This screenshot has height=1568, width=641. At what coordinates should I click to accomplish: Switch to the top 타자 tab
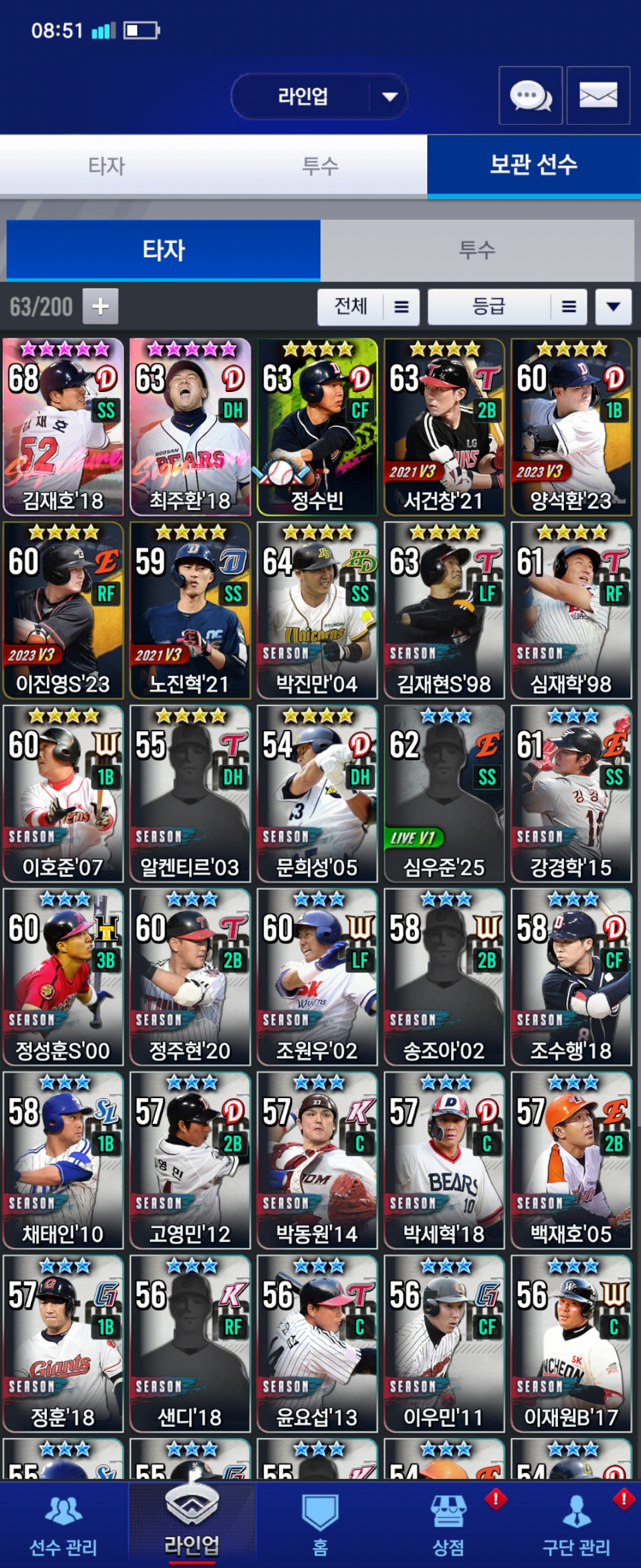106,166
